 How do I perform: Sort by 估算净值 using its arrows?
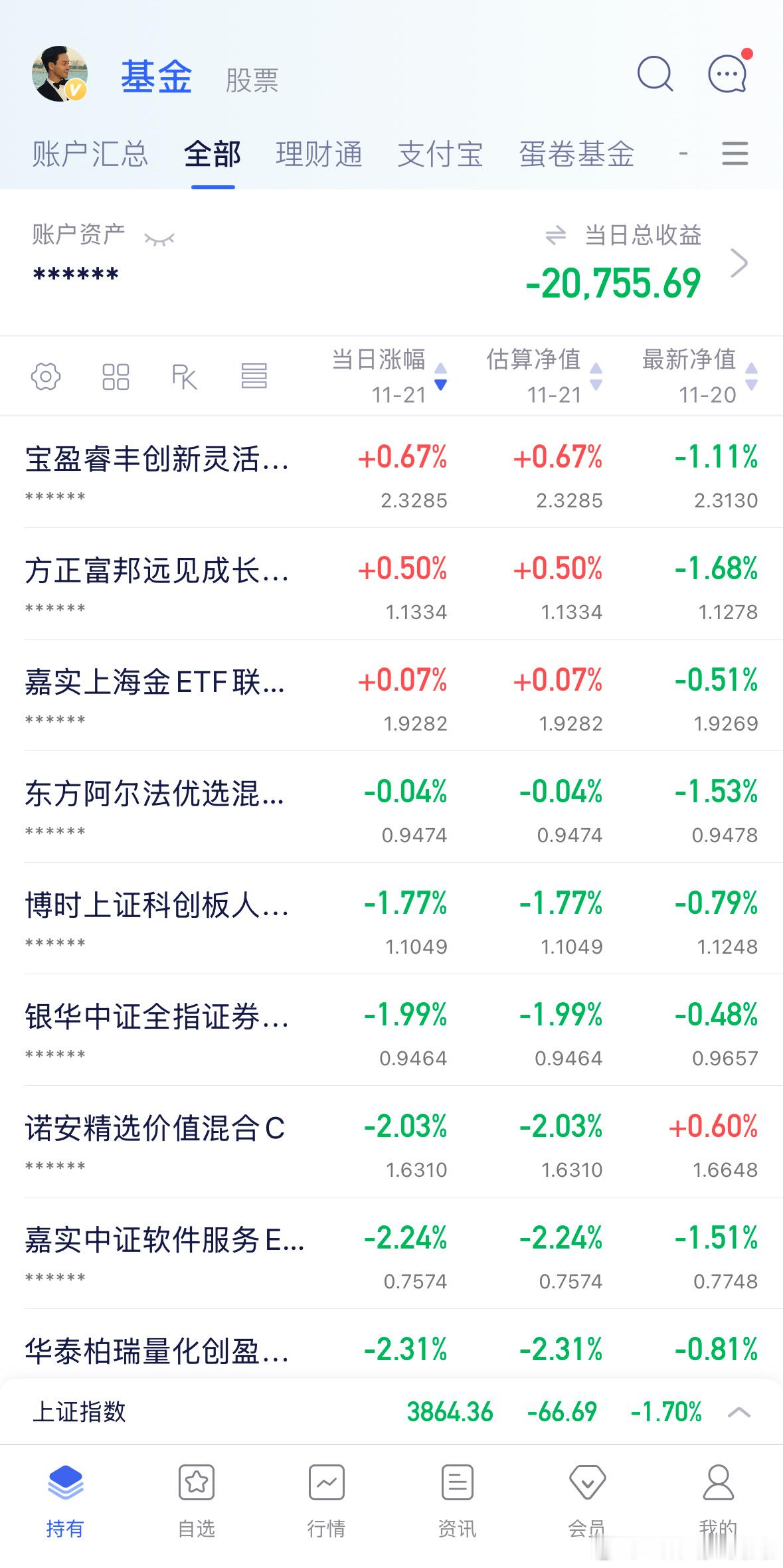click(596, 377)
